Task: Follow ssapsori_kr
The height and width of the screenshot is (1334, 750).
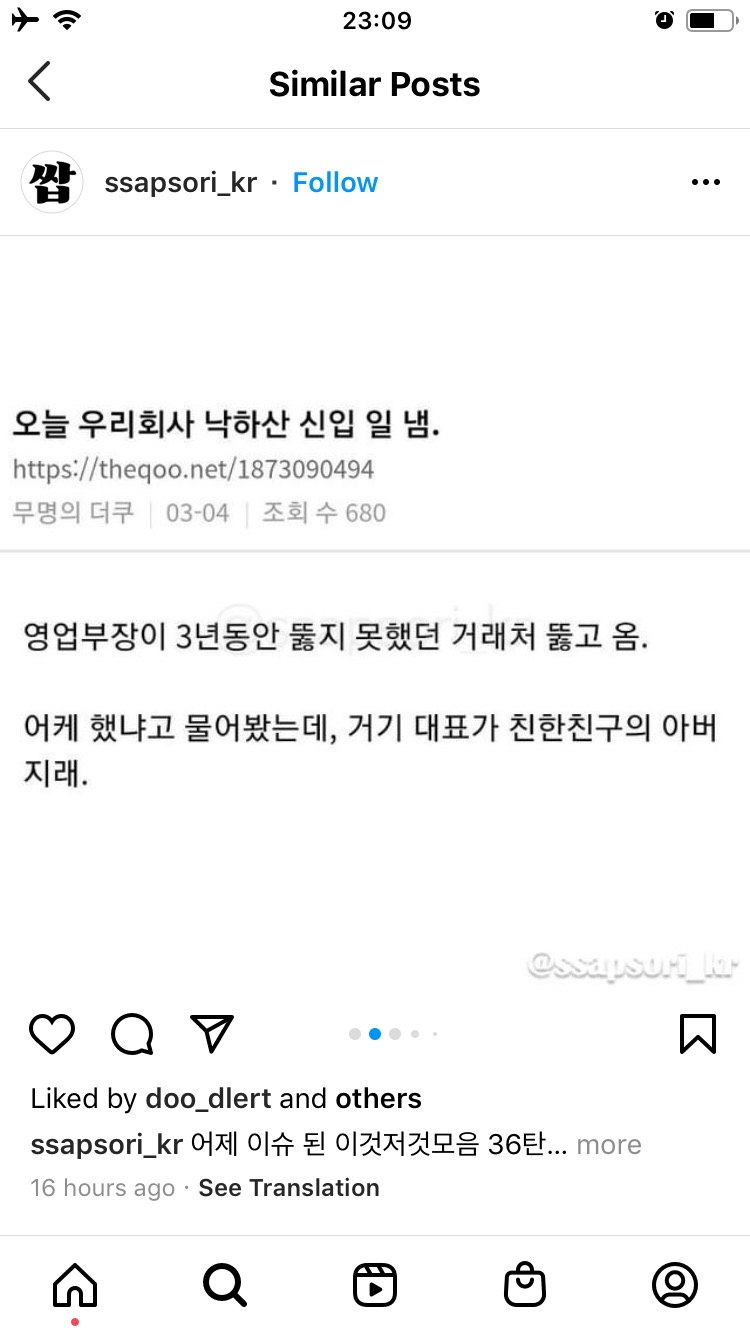Action: click(335, 183)
